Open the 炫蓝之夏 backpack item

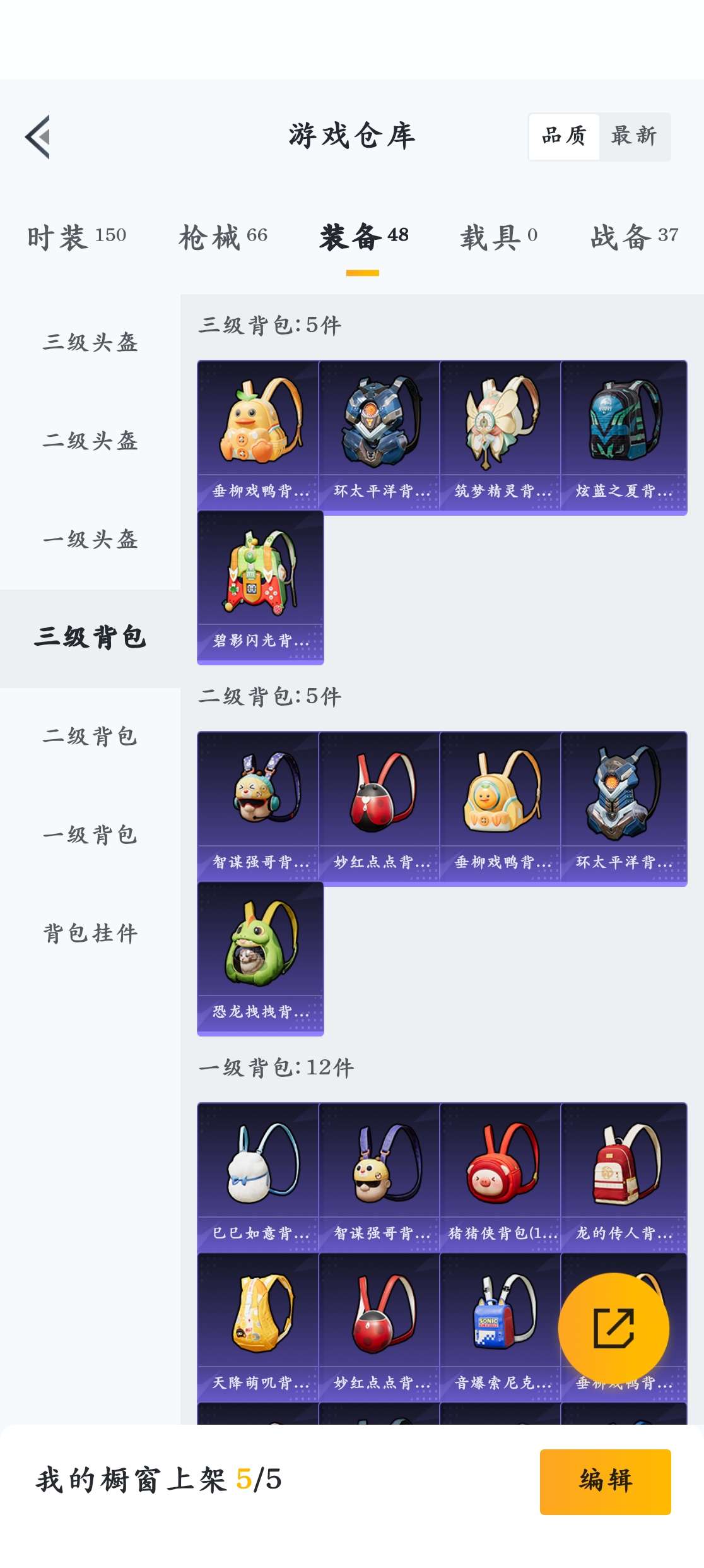[623, 436]
